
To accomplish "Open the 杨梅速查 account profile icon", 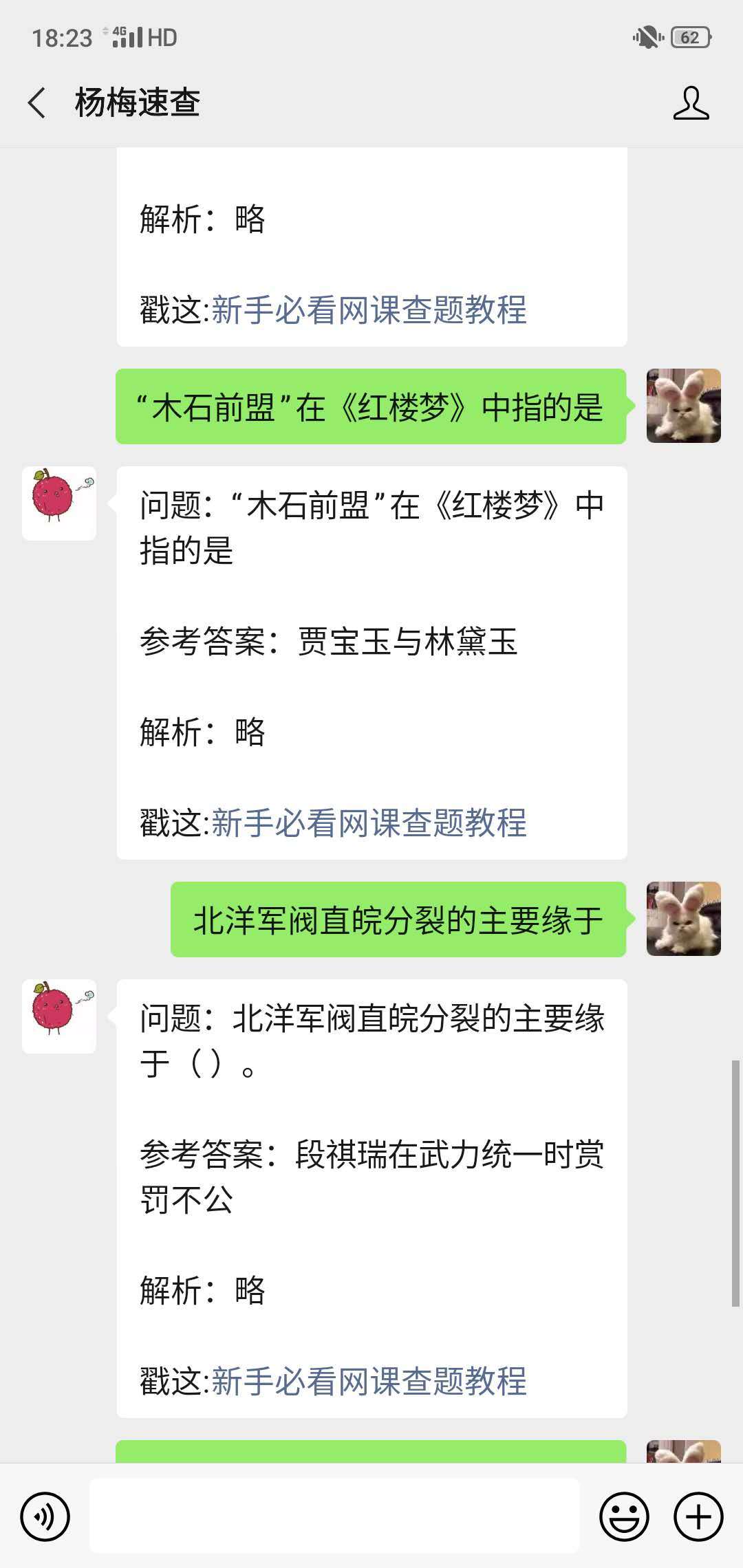I will (691, 103).
